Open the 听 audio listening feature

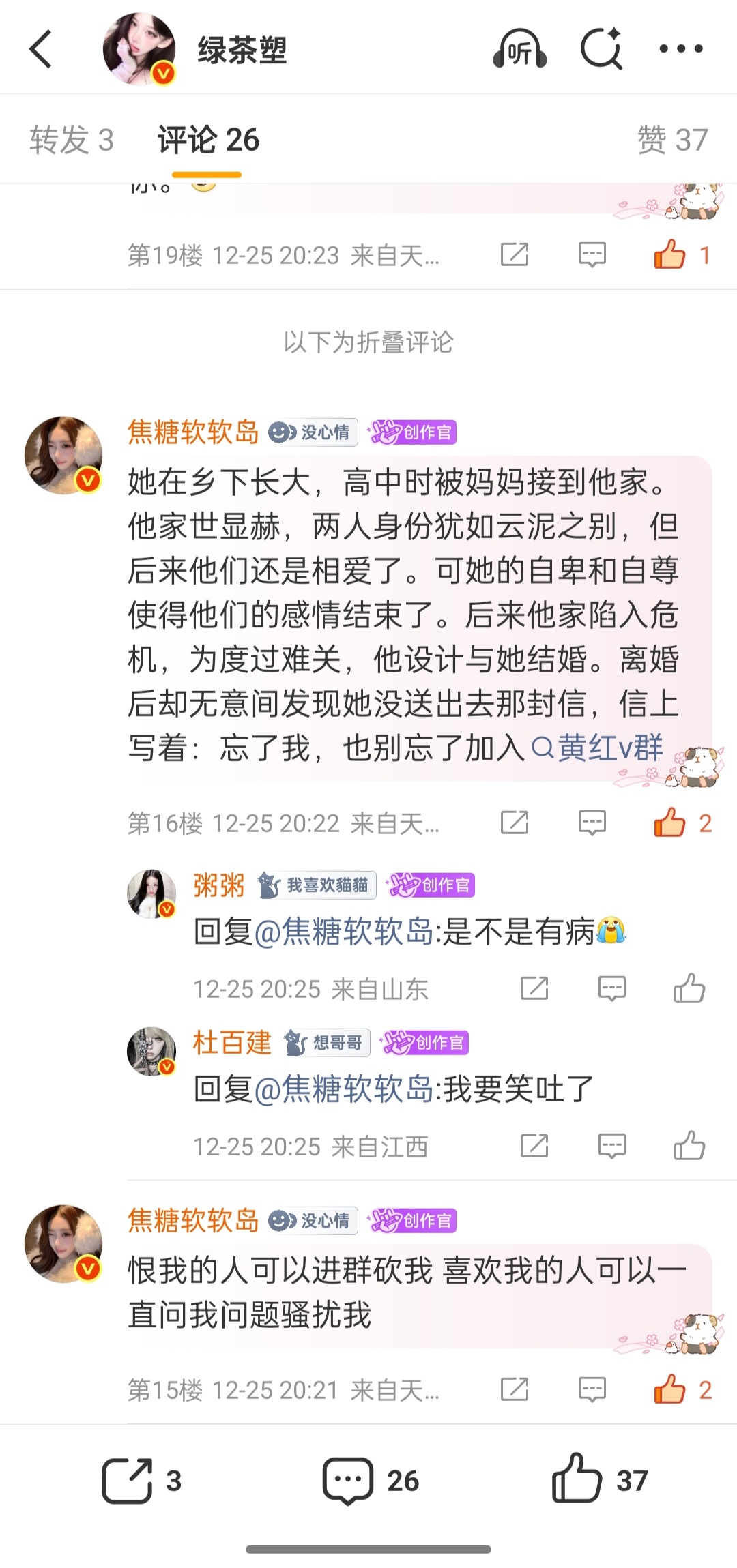point(522,48)
